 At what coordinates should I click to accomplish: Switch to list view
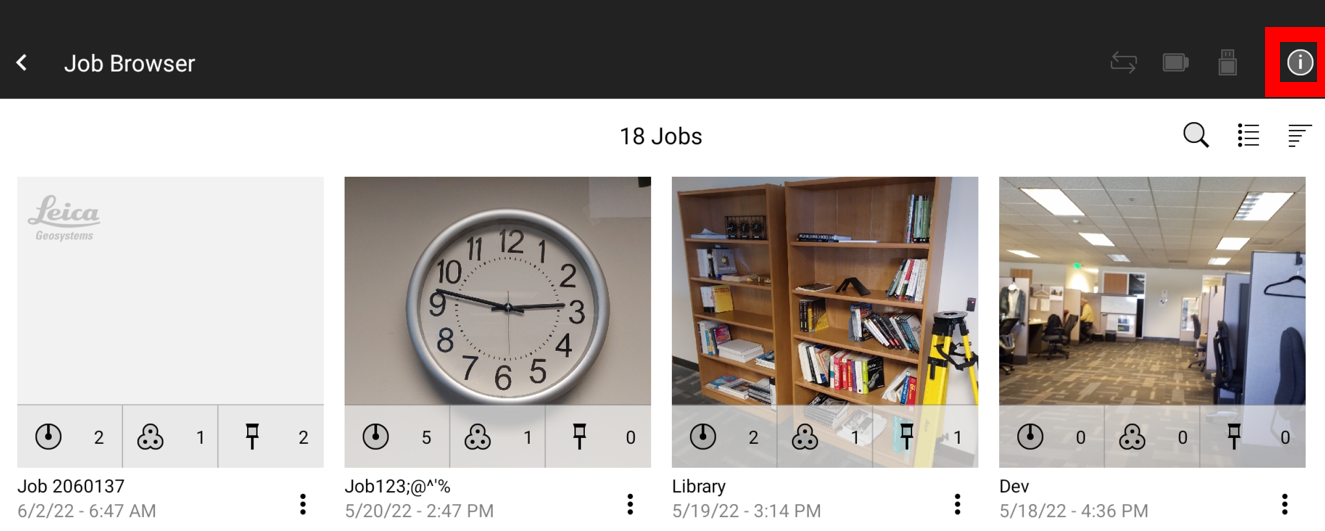[x=1247, y=136]
